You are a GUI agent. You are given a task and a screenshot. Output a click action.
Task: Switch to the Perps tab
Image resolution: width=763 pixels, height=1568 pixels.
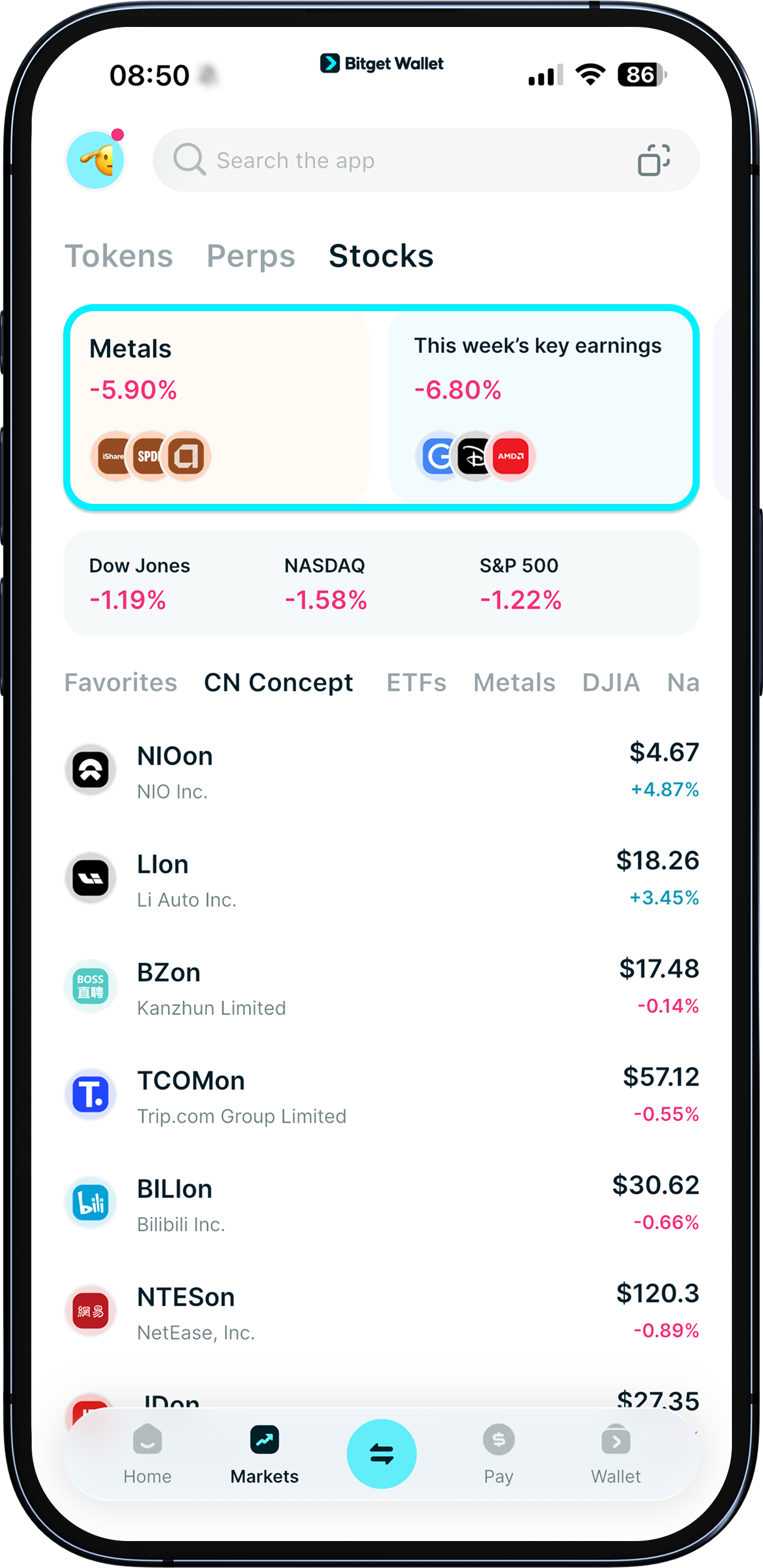pyautogui.click(x=251, y=255)
